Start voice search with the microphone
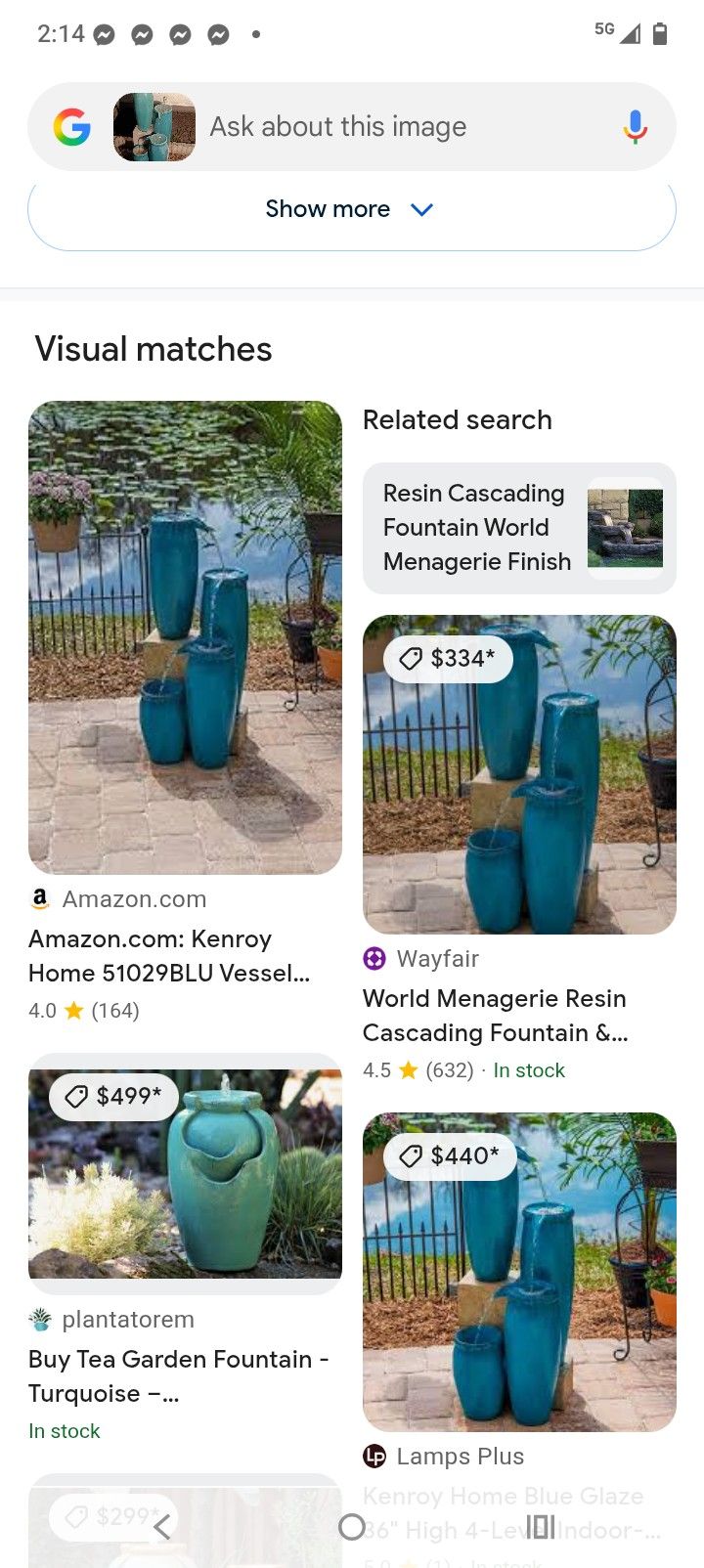The height and width of the screenshot is (1568, 704). click(635, 127)
